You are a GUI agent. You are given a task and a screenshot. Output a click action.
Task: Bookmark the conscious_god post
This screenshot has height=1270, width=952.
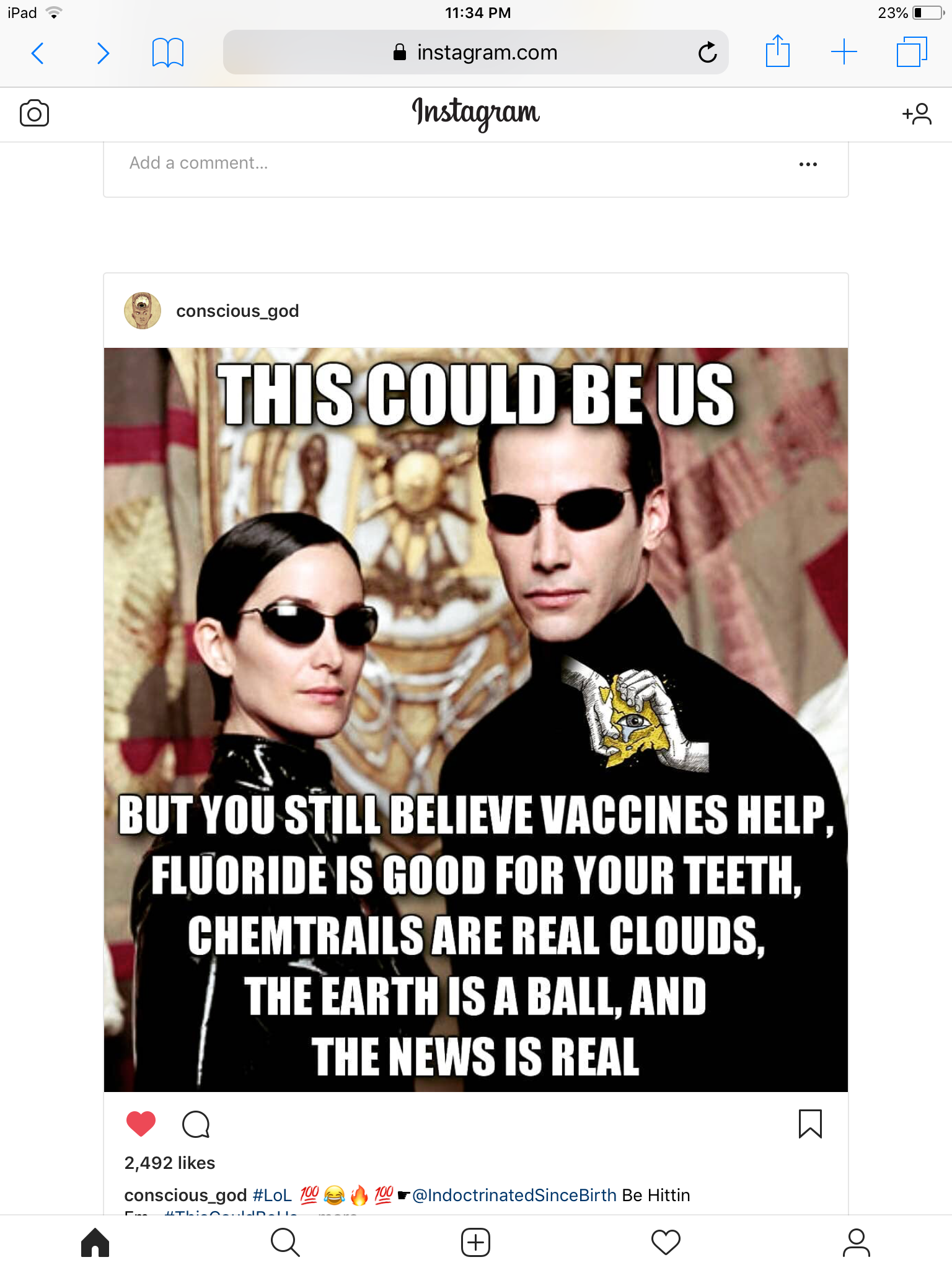point(809,1124)
